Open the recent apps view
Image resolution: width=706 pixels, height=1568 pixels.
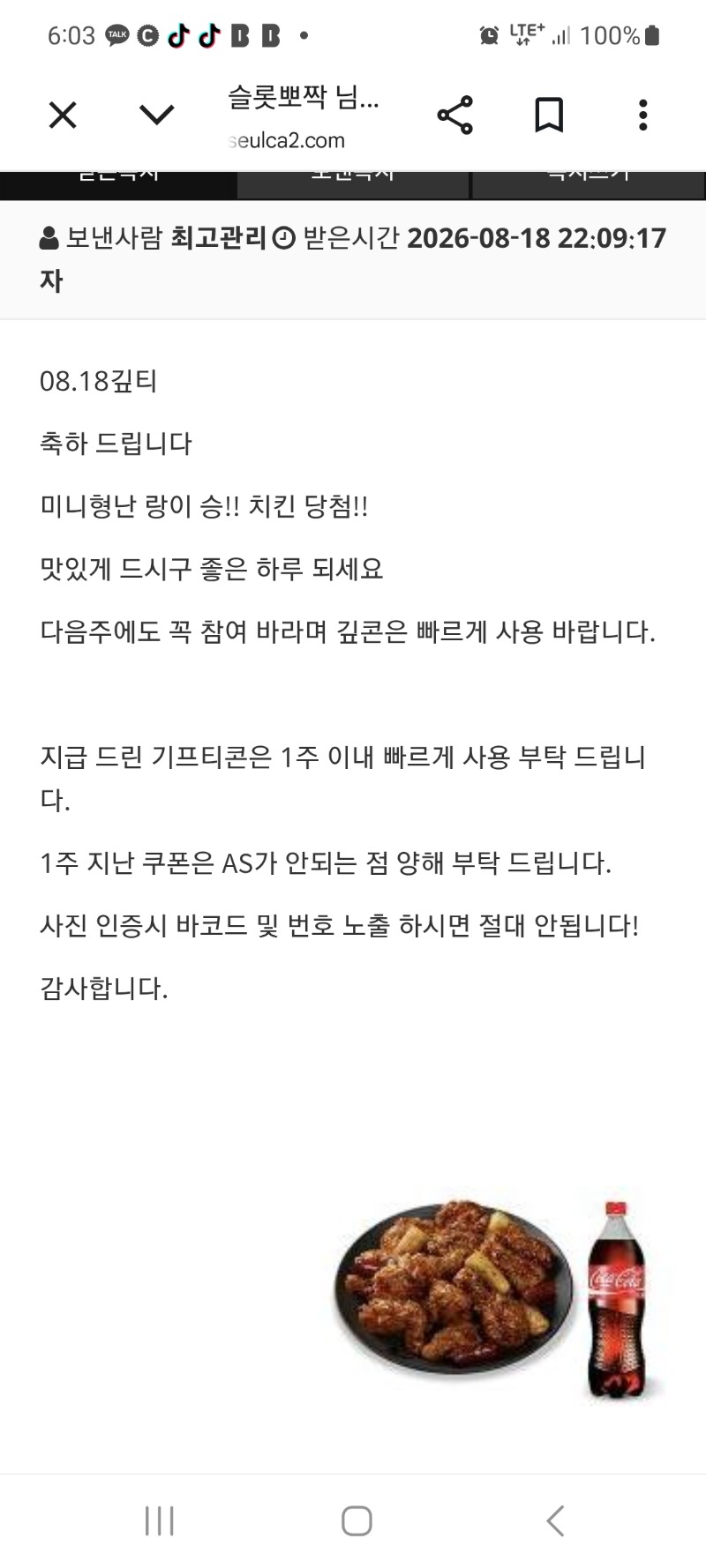[159, 1521]
